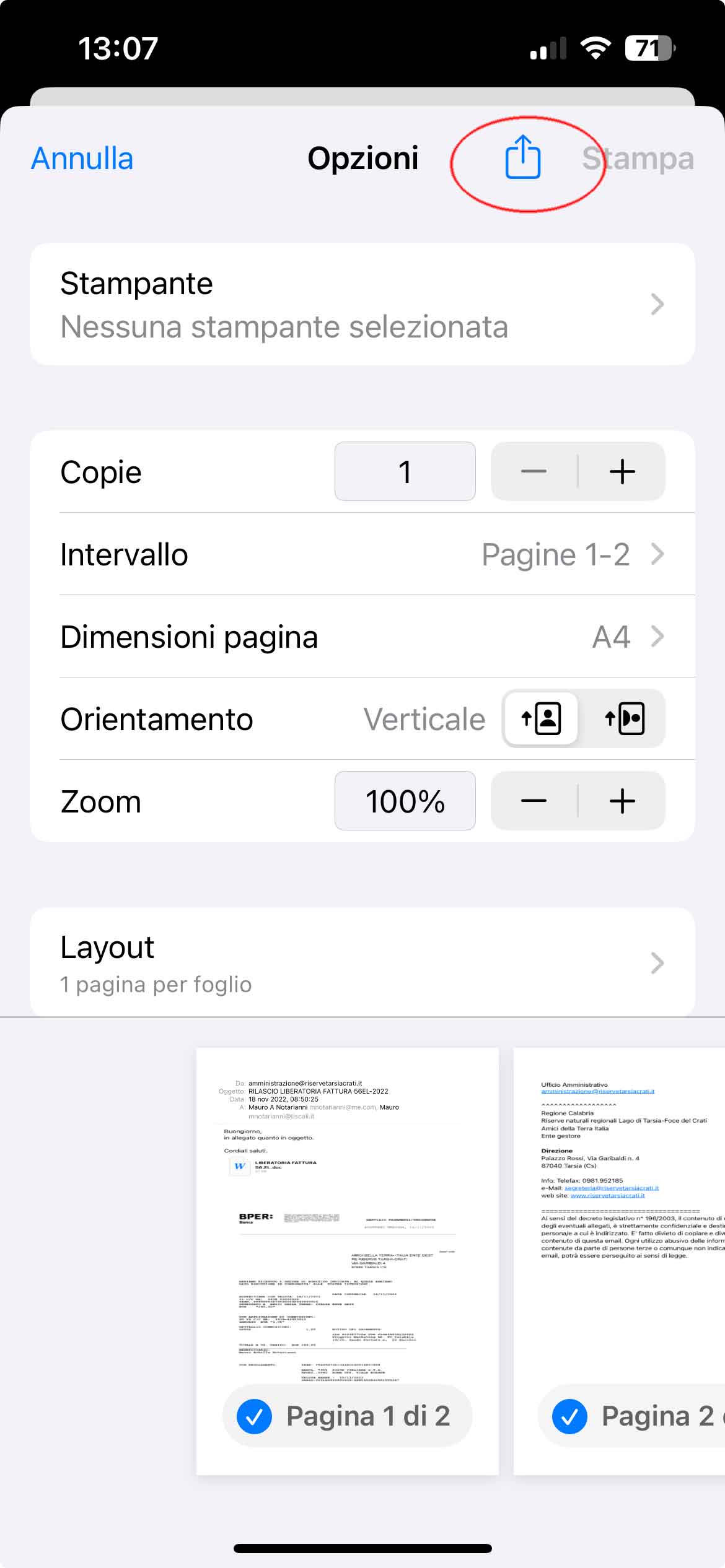Tap Annulla to cancel printing
Screen dimensions: 725x1568
coord(82,159)
